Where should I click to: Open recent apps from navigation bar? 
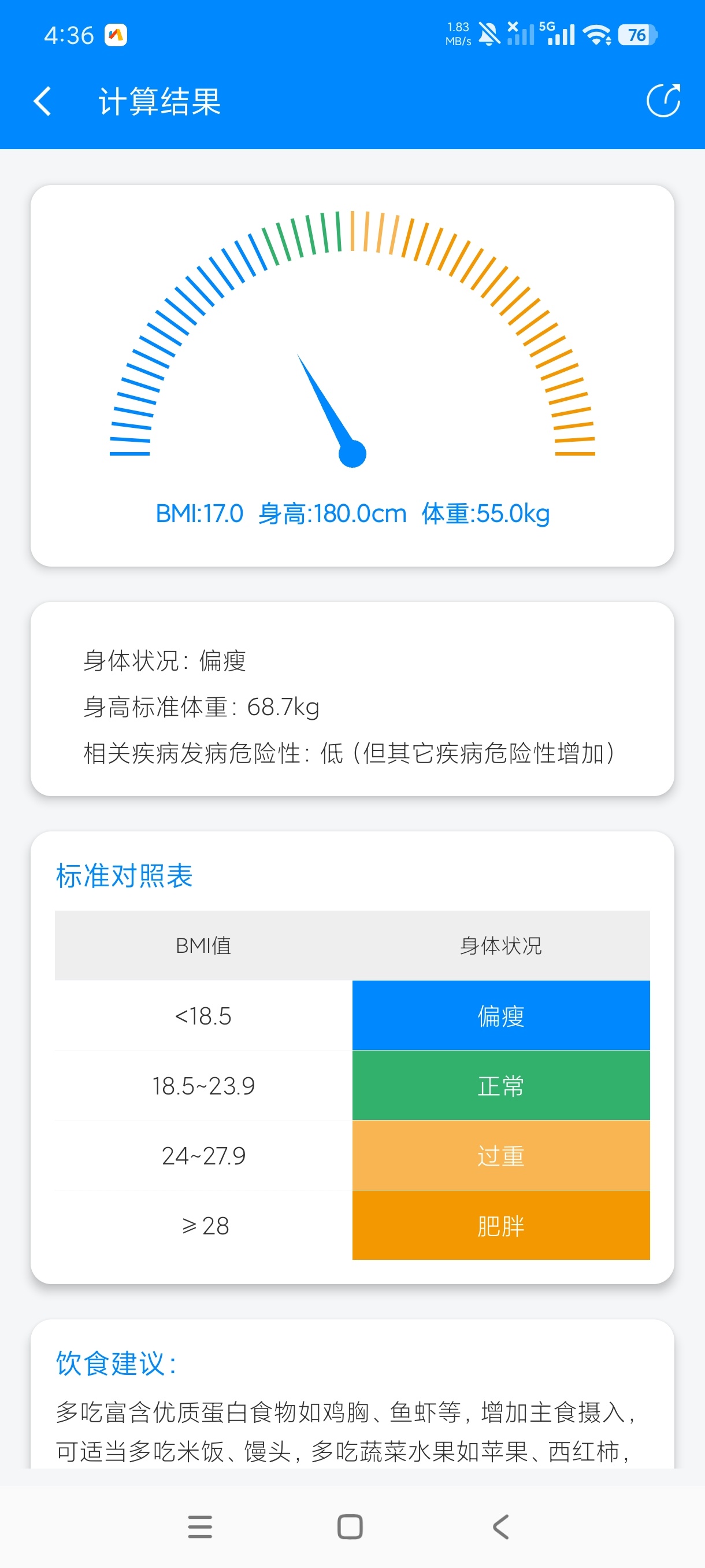200,1526
